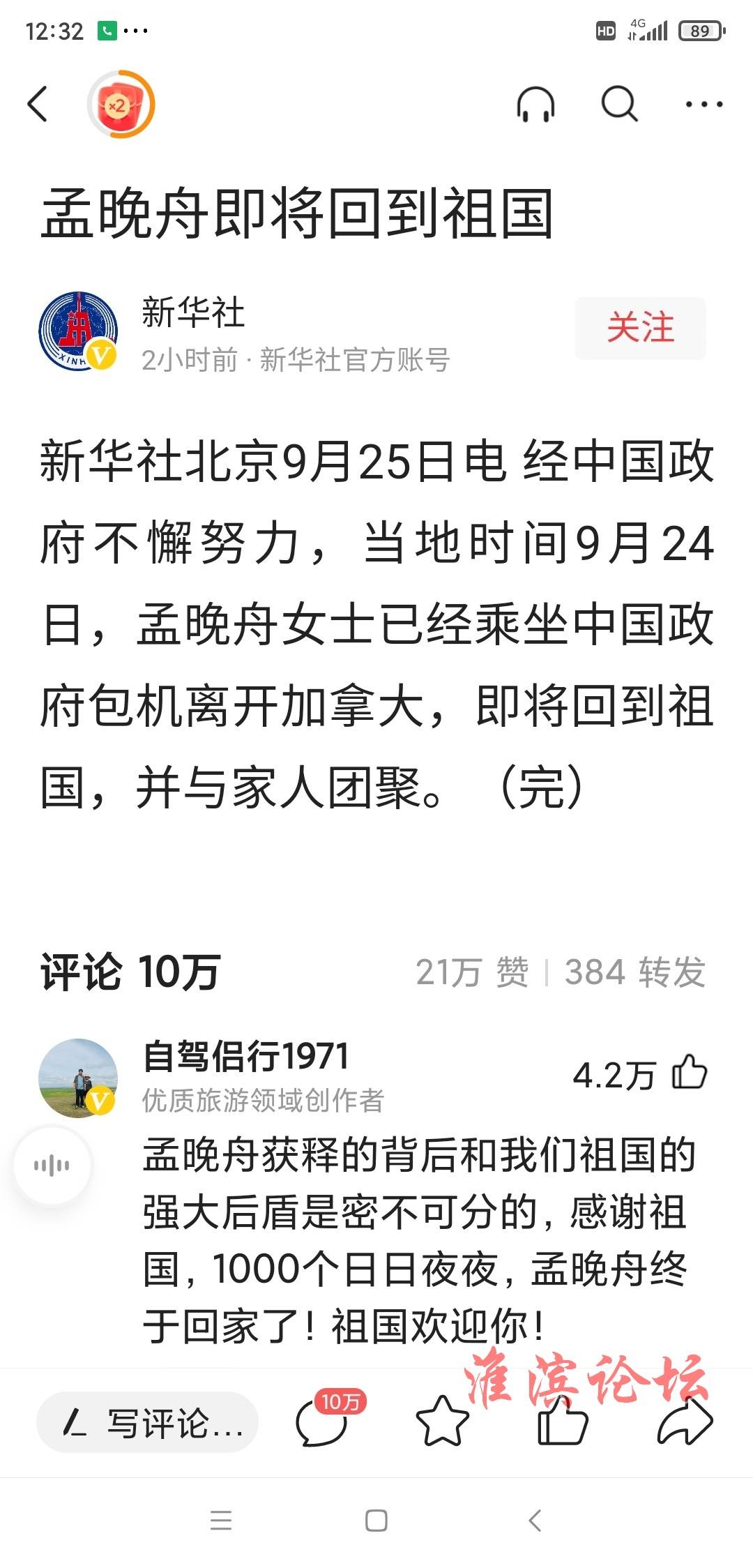Screen dimensions: 753x1568
Task: Tap the 写评论 comment input field
Action: (148, 1423)
